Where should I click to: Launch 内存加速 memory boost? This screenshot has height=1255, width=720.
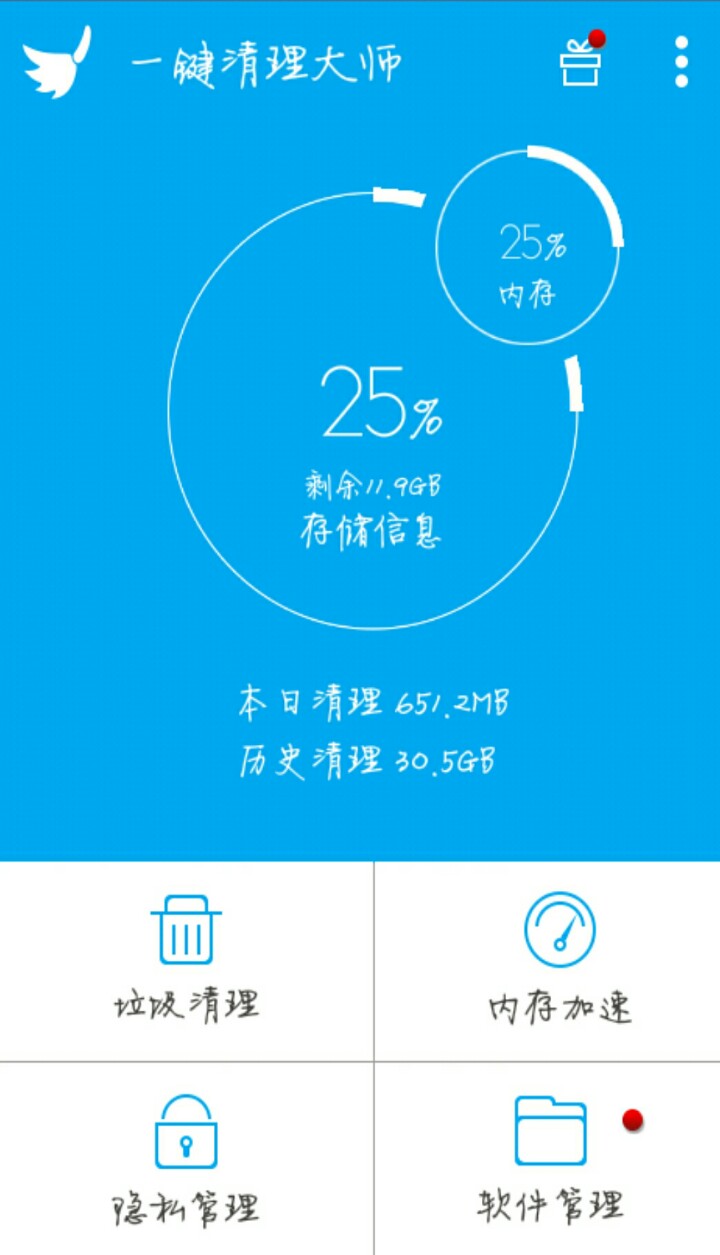(559, 960)
